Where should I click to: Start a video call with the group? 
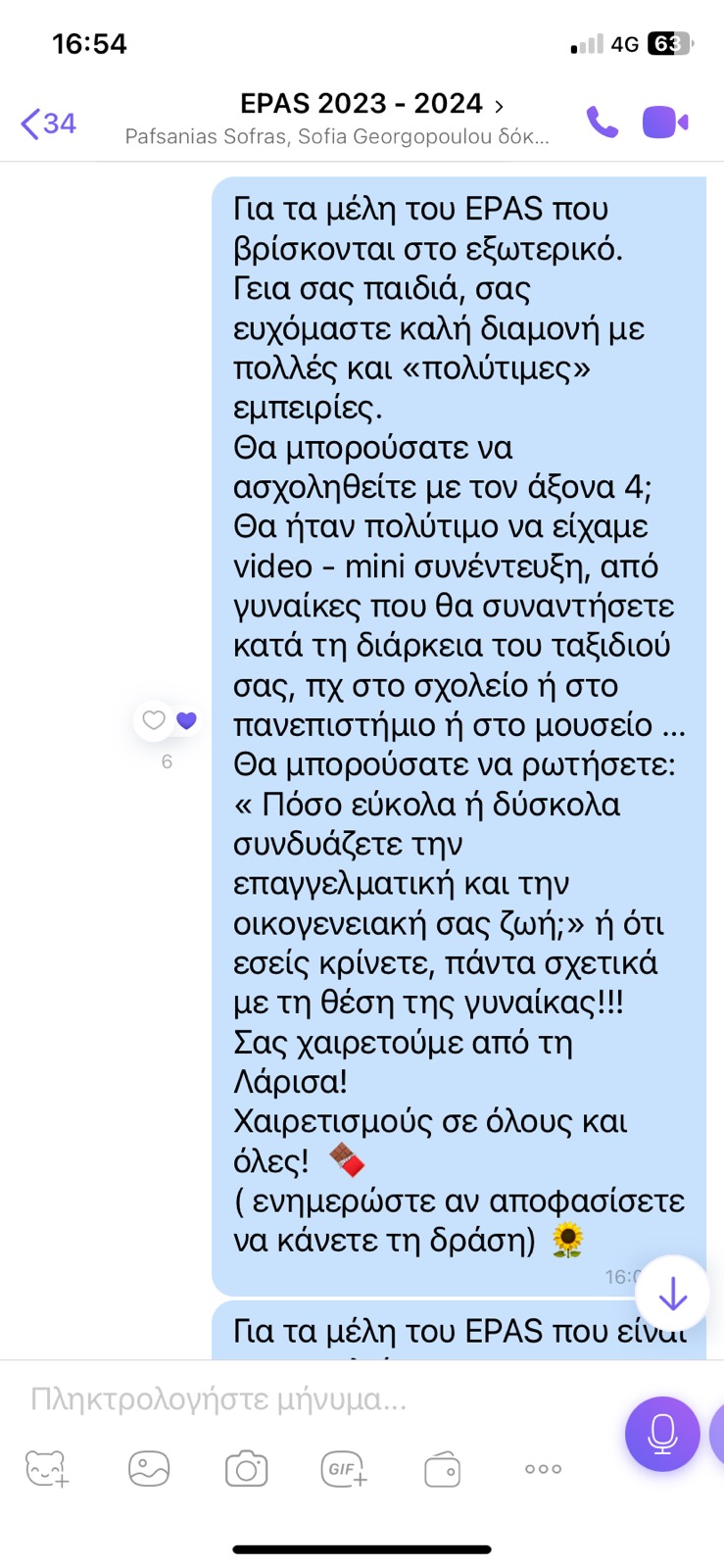tap(665, 122)
